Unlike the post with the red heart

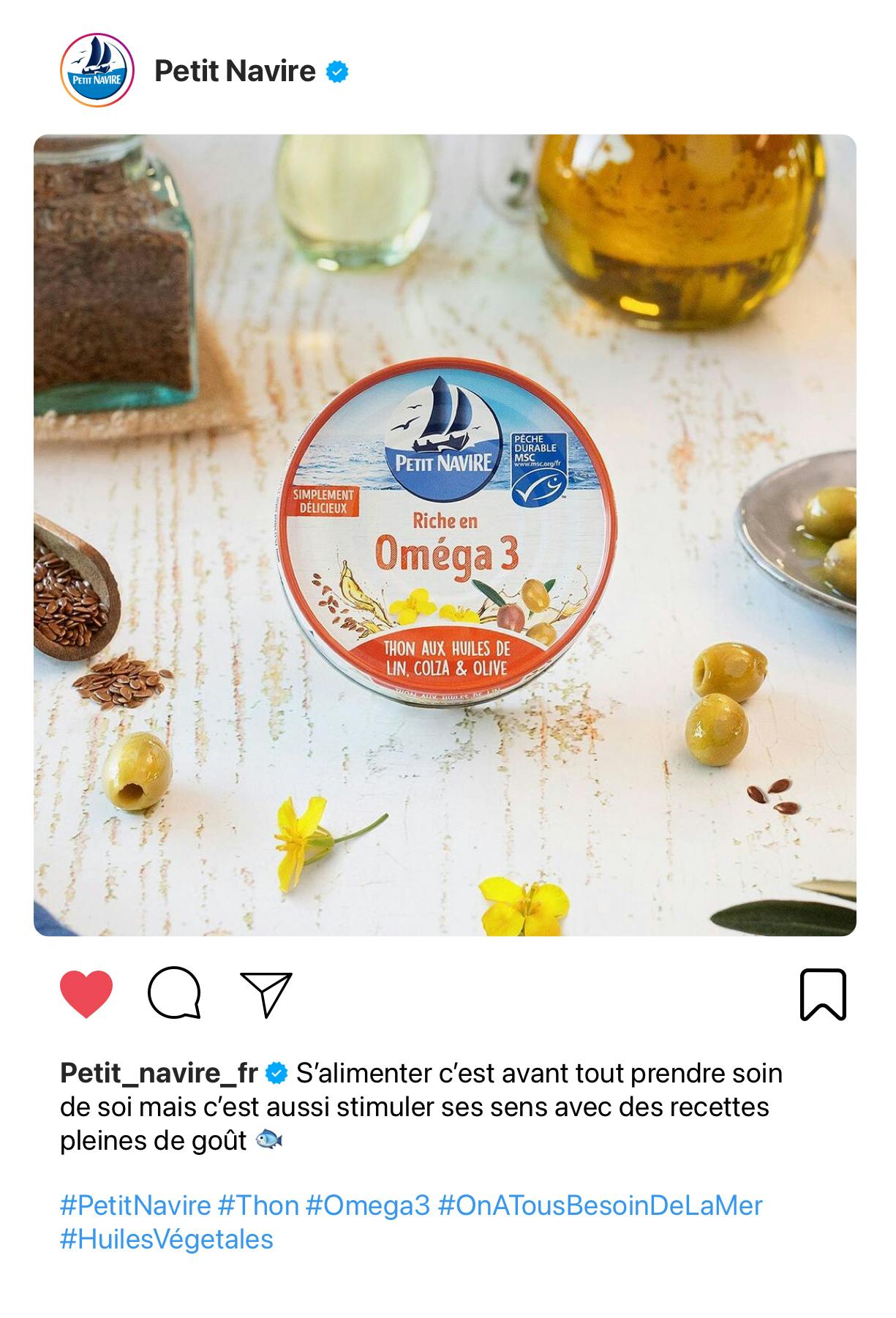tap(86, 994)
